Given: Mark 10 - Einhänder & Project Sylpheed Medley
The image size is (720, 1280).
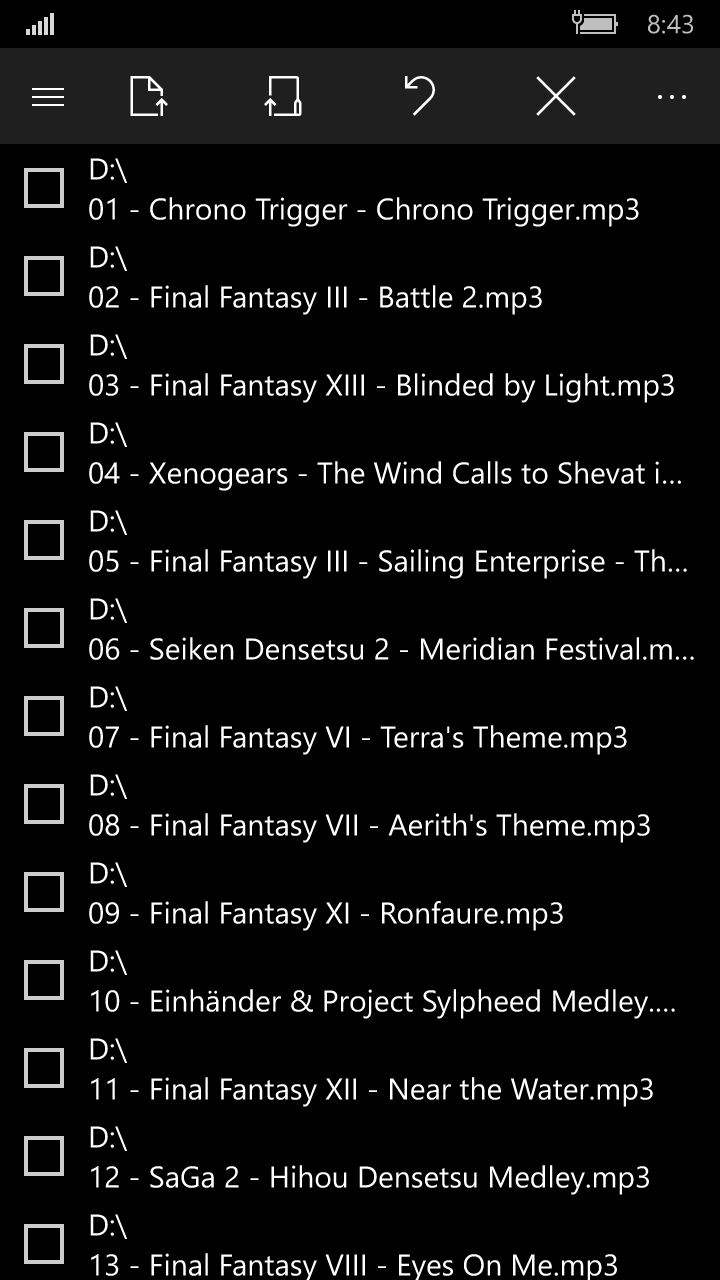Looking at the screenshot, I should click(x=44, y=979).
